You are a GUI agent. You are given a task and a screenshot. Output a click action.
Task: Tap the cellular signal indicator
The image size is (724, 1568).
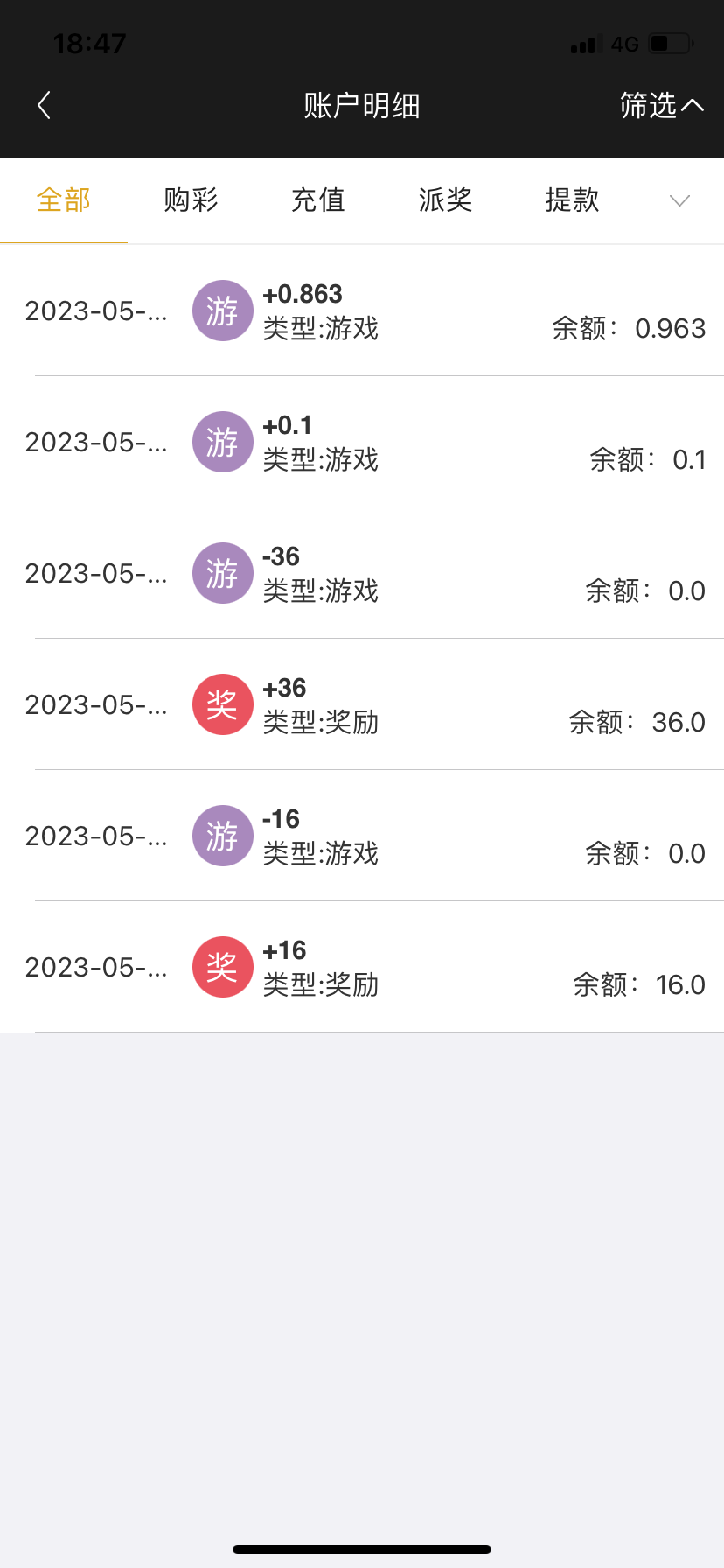click(x=585, y=44)
